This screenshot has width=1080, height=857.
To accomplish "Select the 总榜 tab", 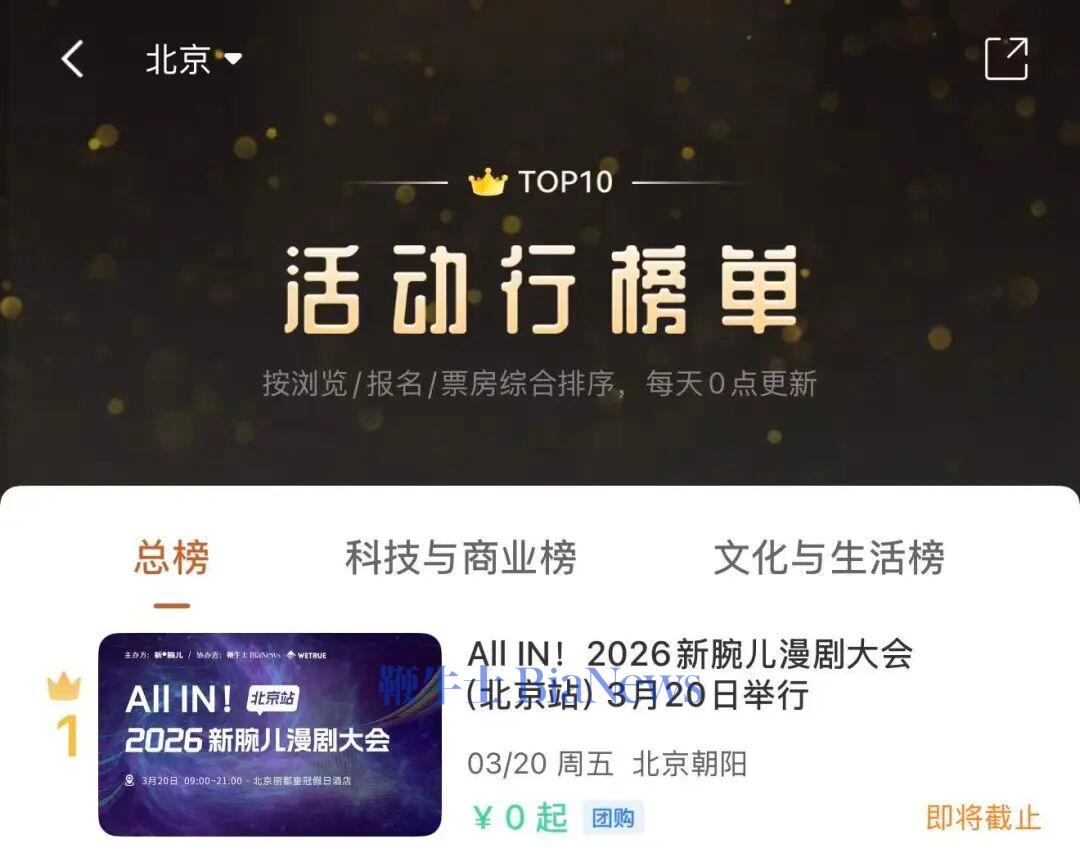I will coord(172,558).
